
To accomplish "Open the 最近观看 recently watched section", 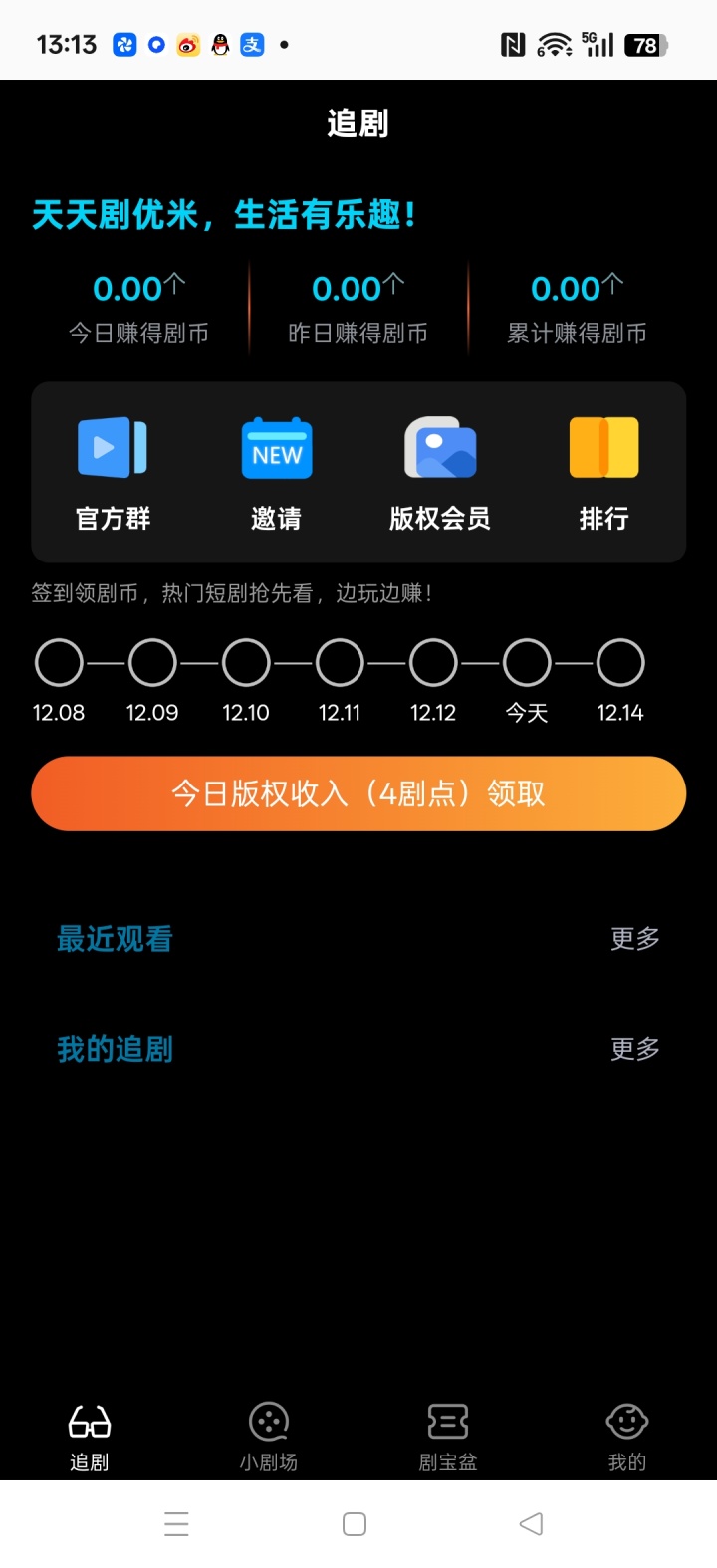I will coord(114,937).
